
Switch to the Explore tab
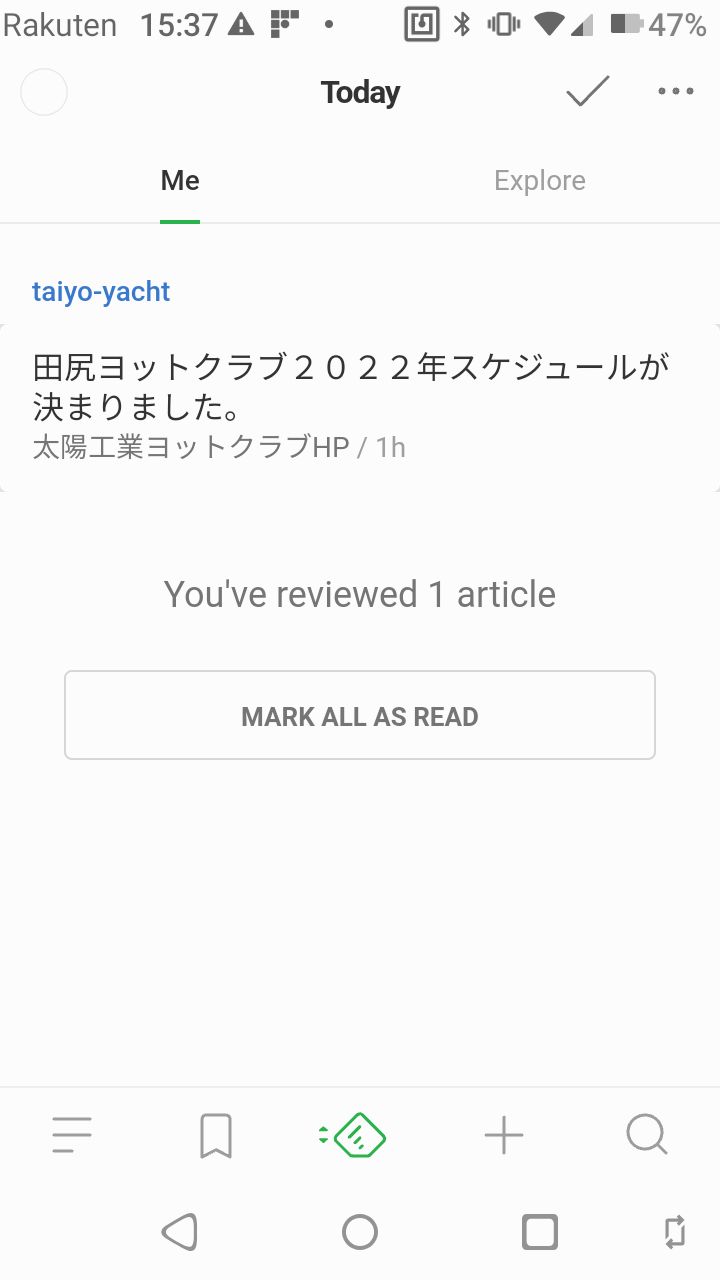540,181
